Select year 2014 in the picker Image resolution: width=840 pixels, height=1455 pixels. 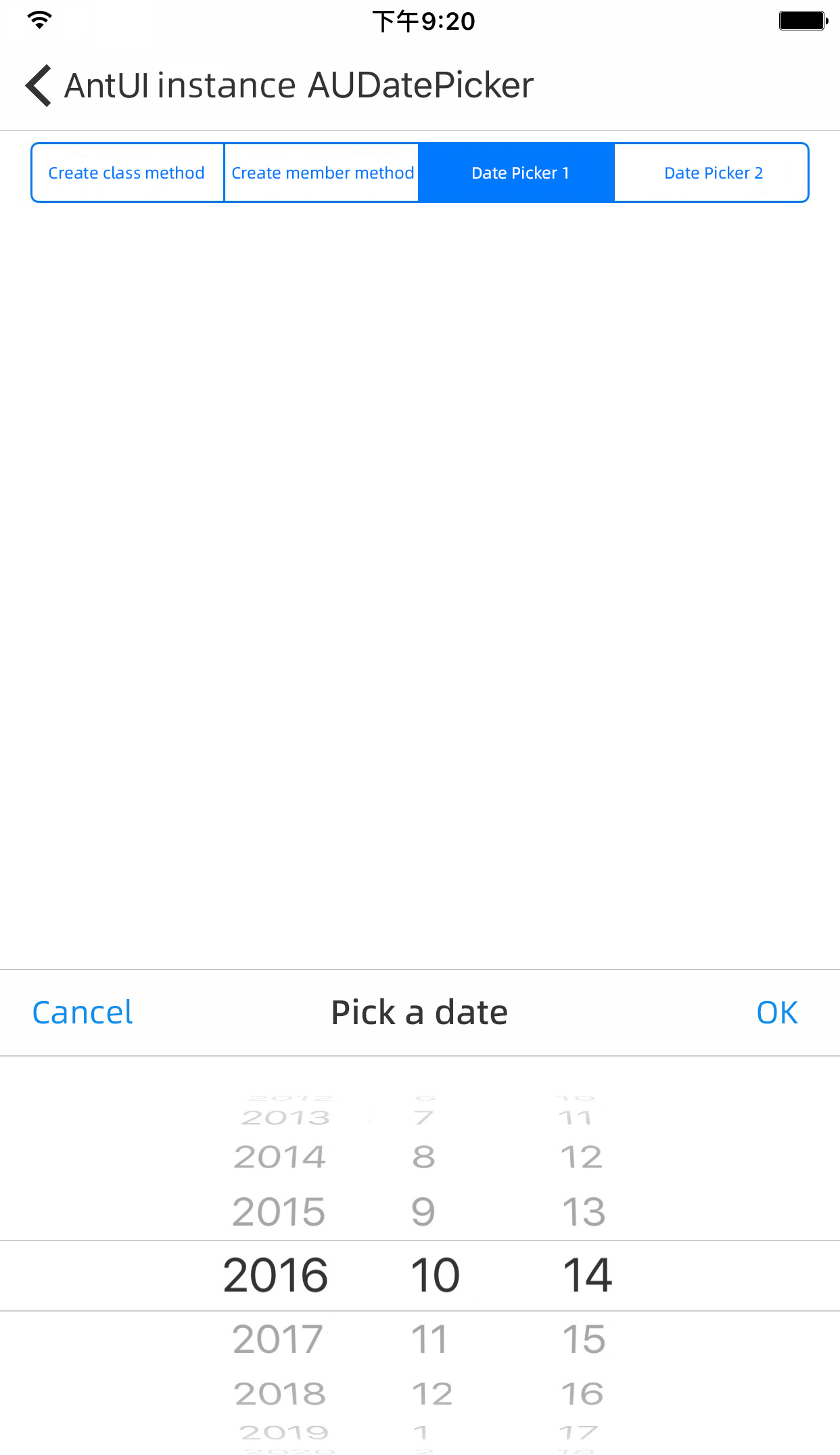click(x=280, y=1157)
